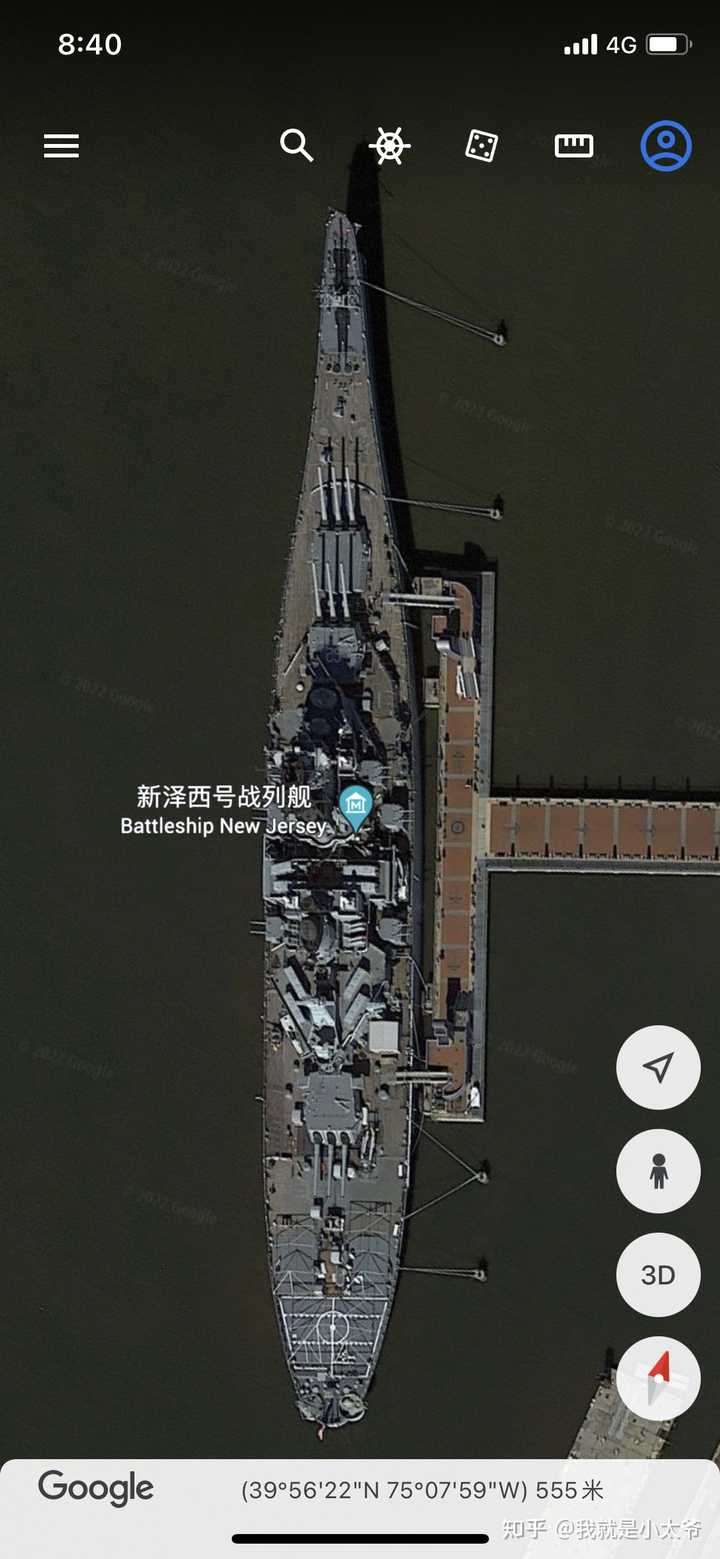Open the navigation side menu
The image size is (720, 1559).
tap(61, 146)
